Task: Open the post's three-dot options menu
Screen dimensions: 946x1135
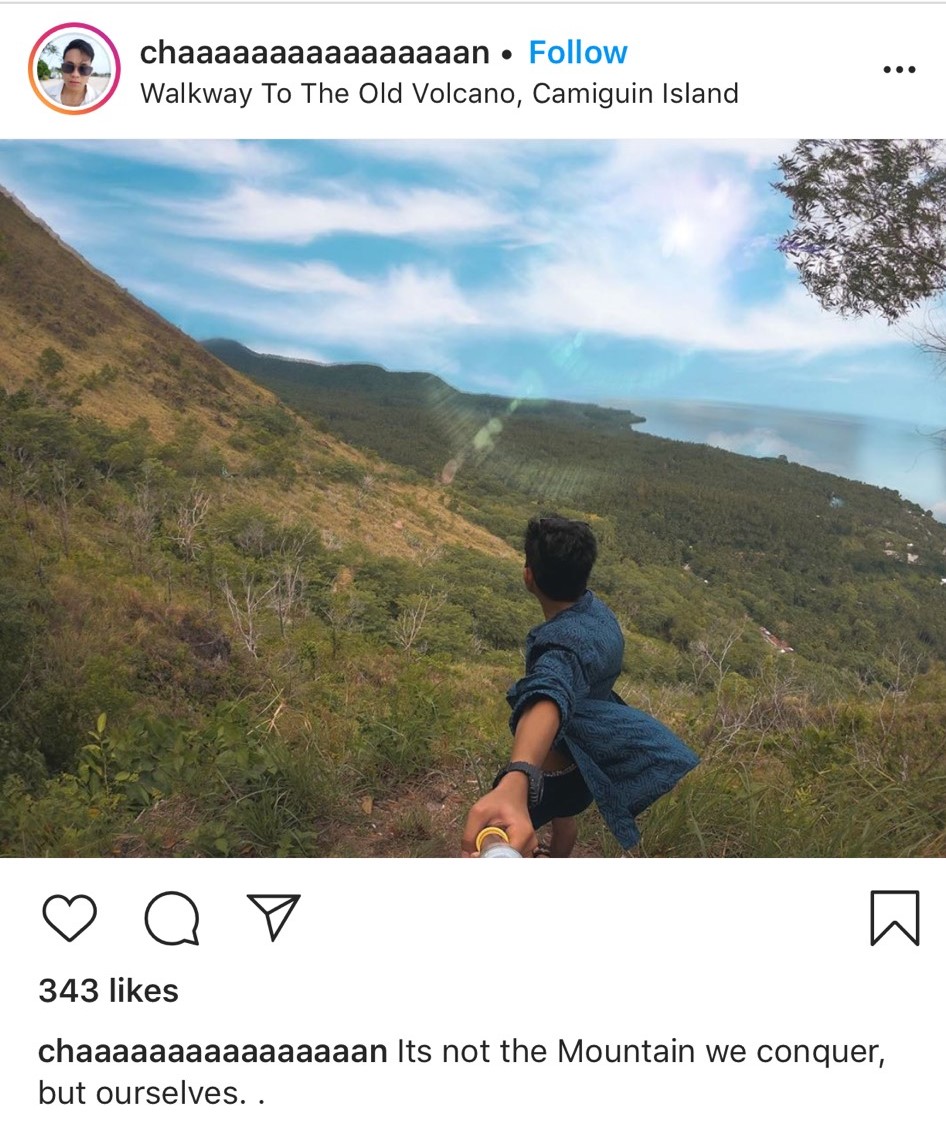Action: click(x=898, y=70)
